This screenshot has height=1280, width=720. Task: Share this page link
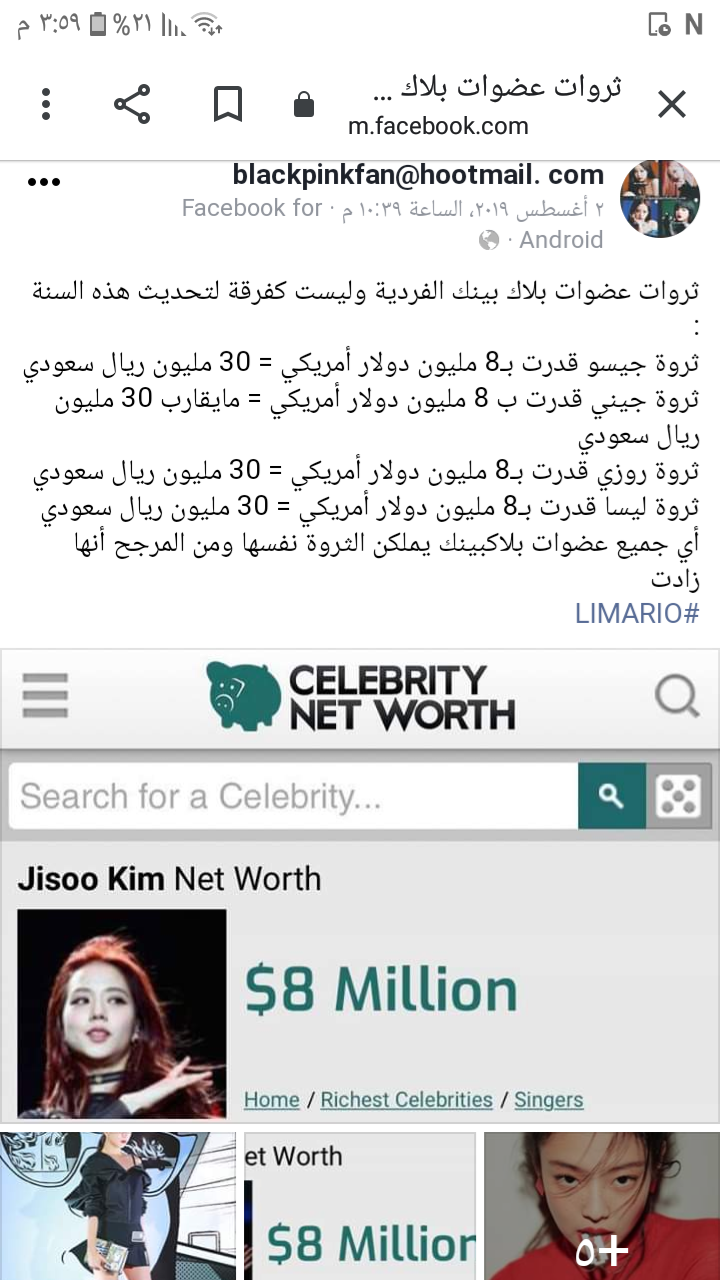point(132,104)
